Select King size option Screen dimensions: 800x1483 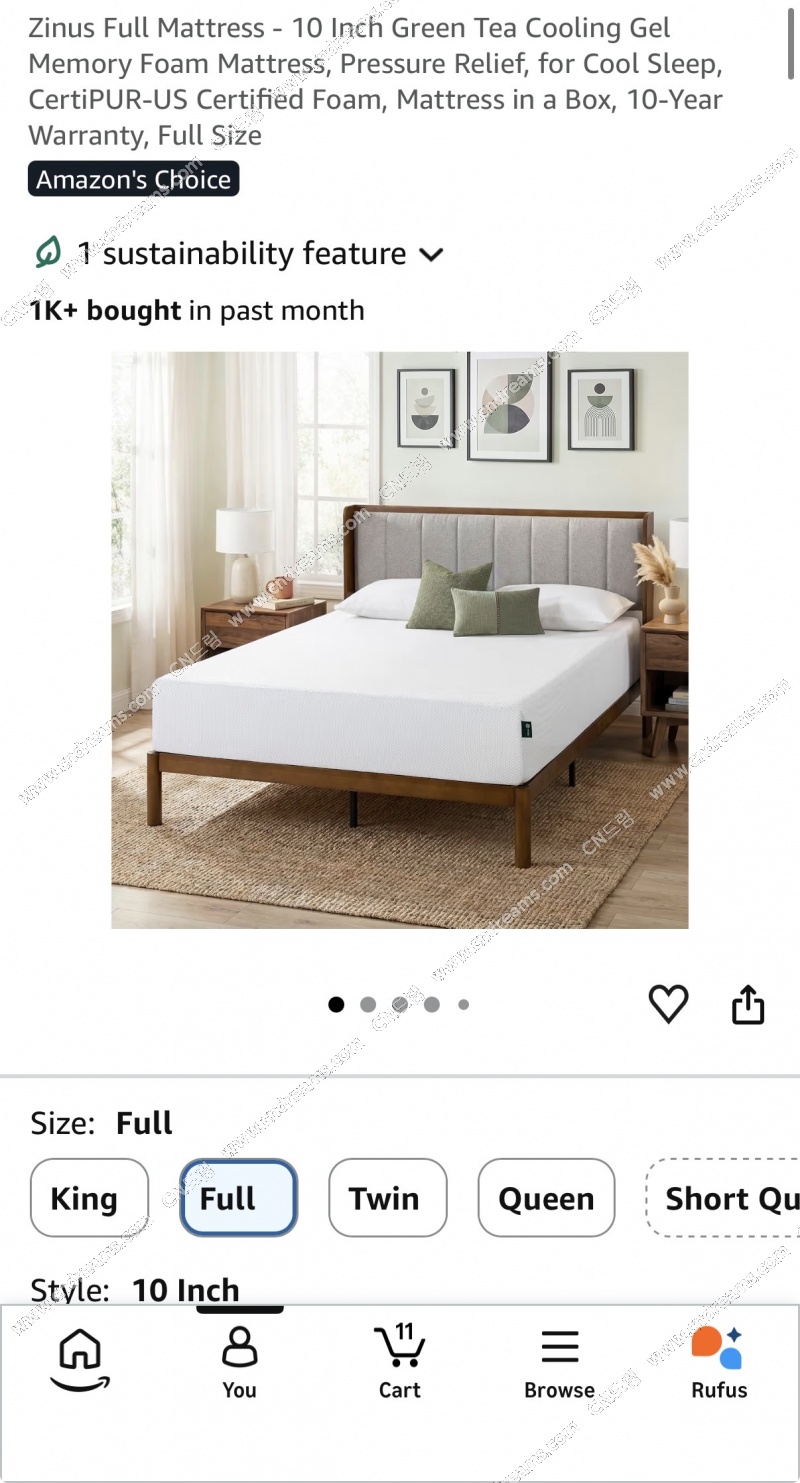pyautogui.click(x=89, y=1198)
